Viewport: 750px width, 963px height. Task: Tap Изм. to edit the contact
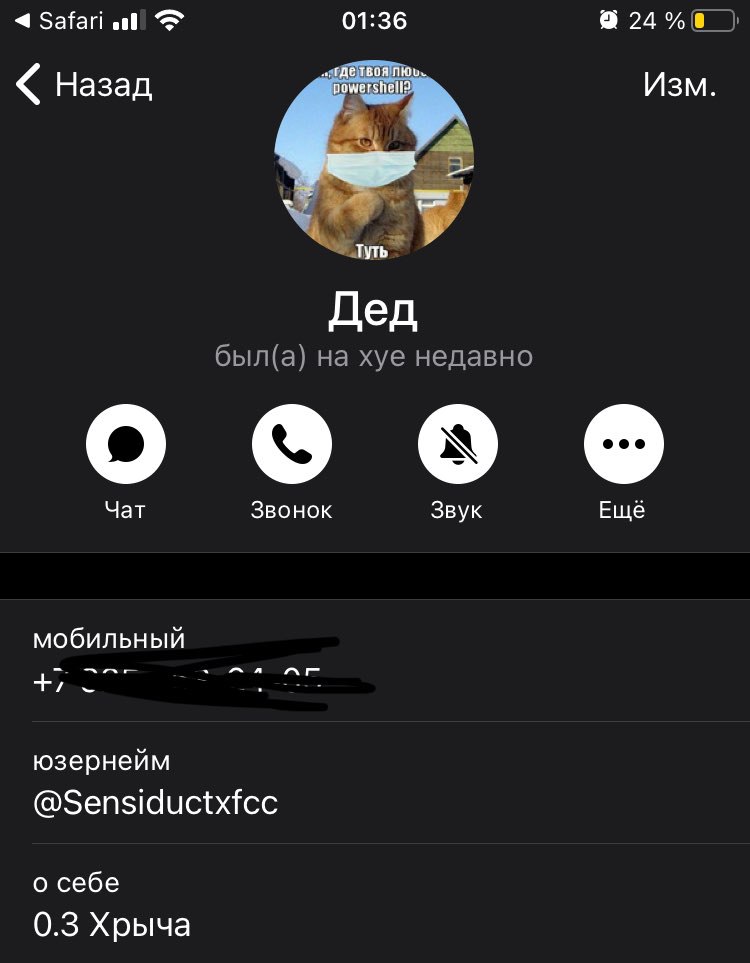pos(679,85)
